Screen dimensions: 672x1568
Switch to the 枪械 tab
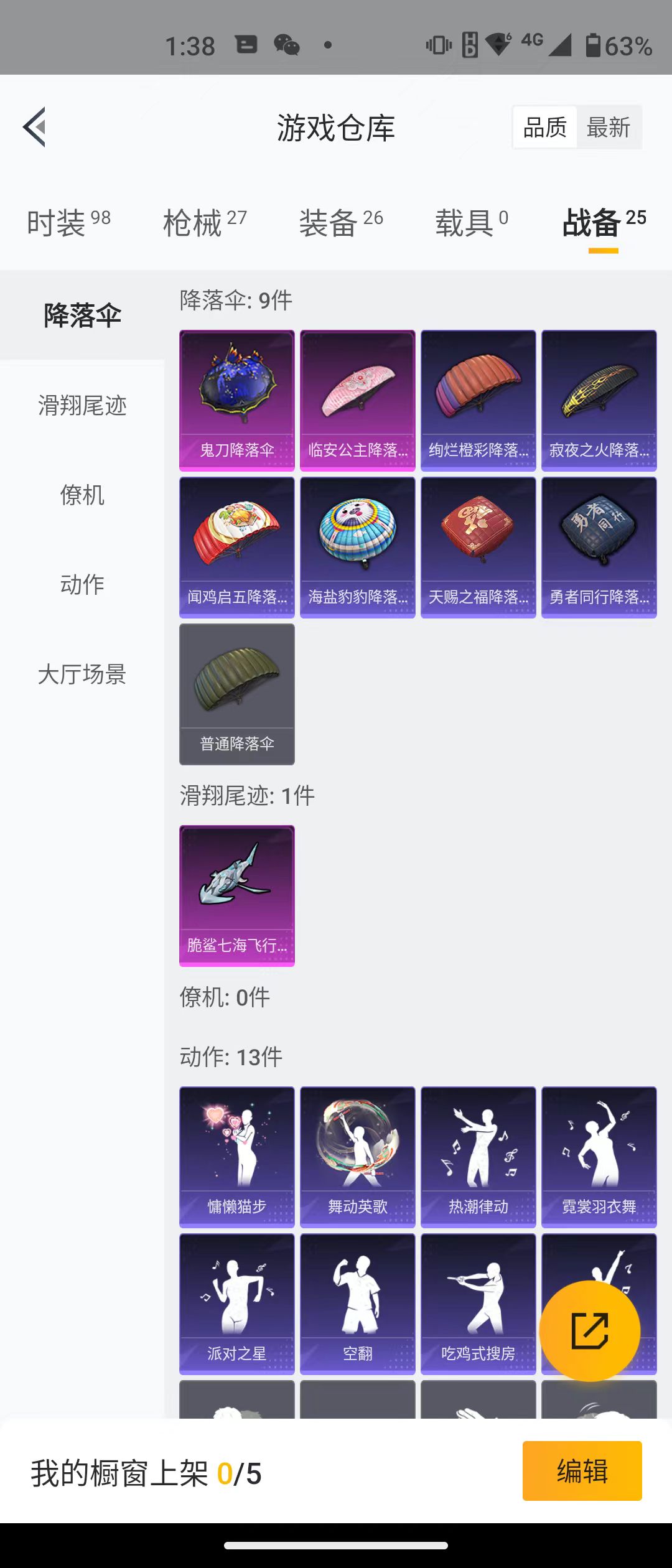pyautogui.click(x=205, y=223)
